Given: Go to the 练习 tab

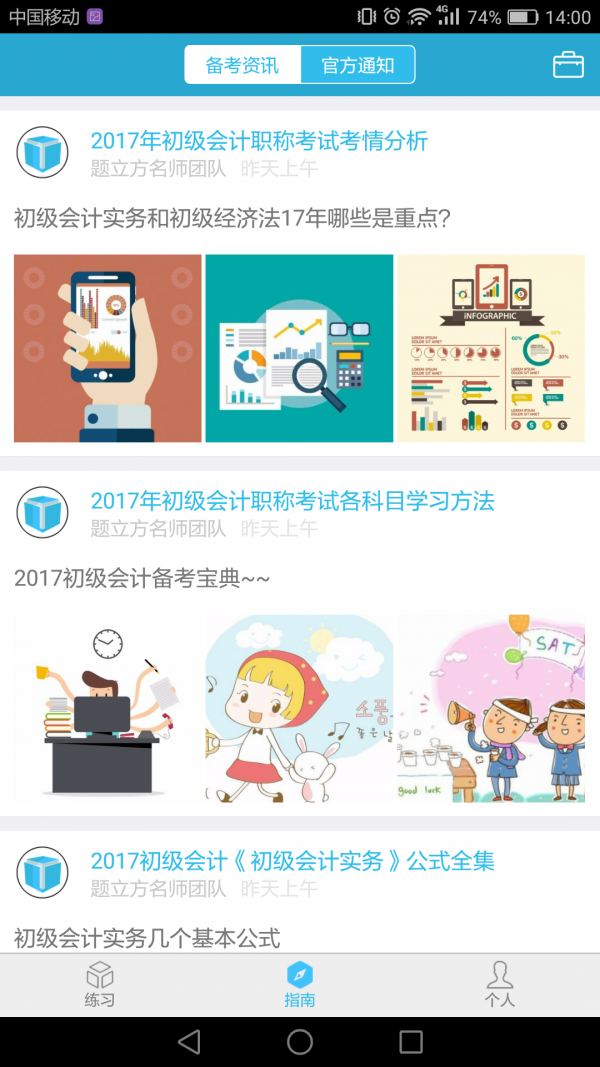Looking at the screenshot, I should coord(100,984).
